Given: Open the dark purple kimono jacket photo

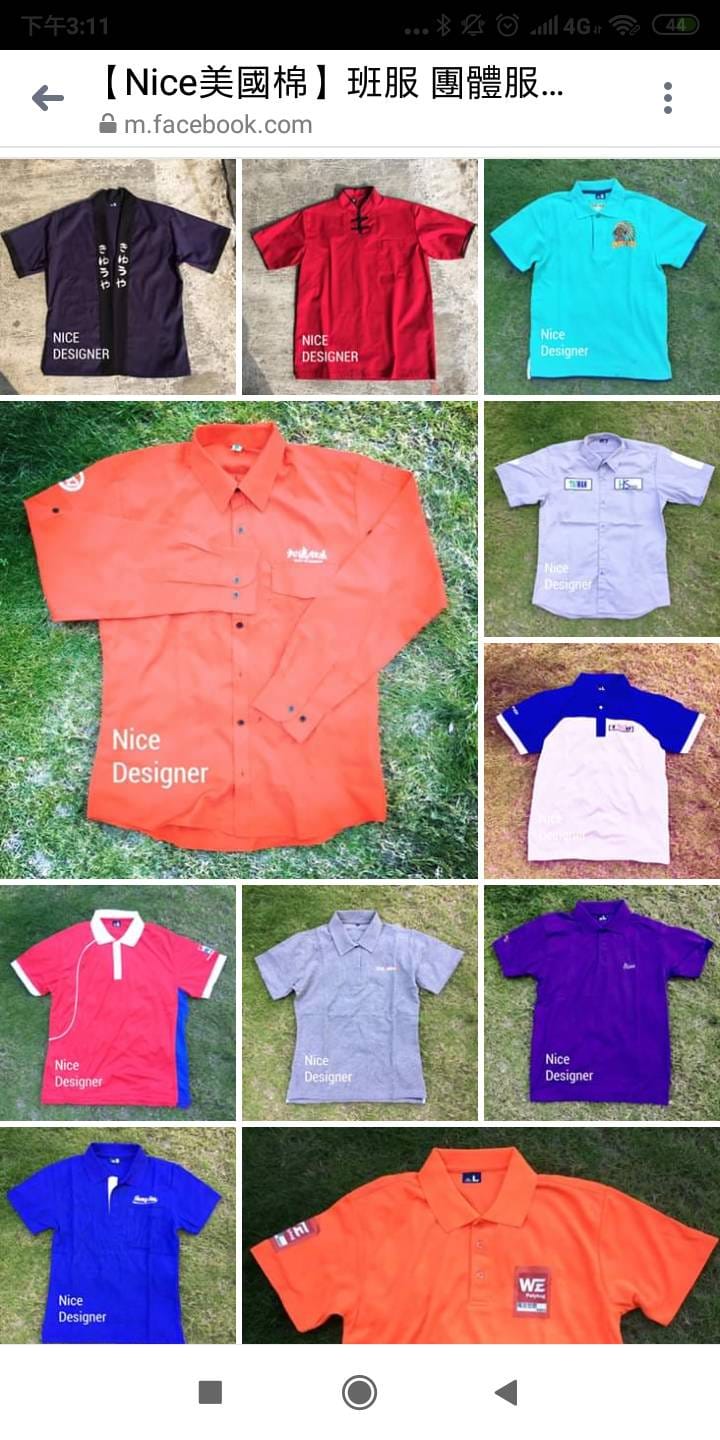Looking at the screenshot, I should click(x=117, y=276).
